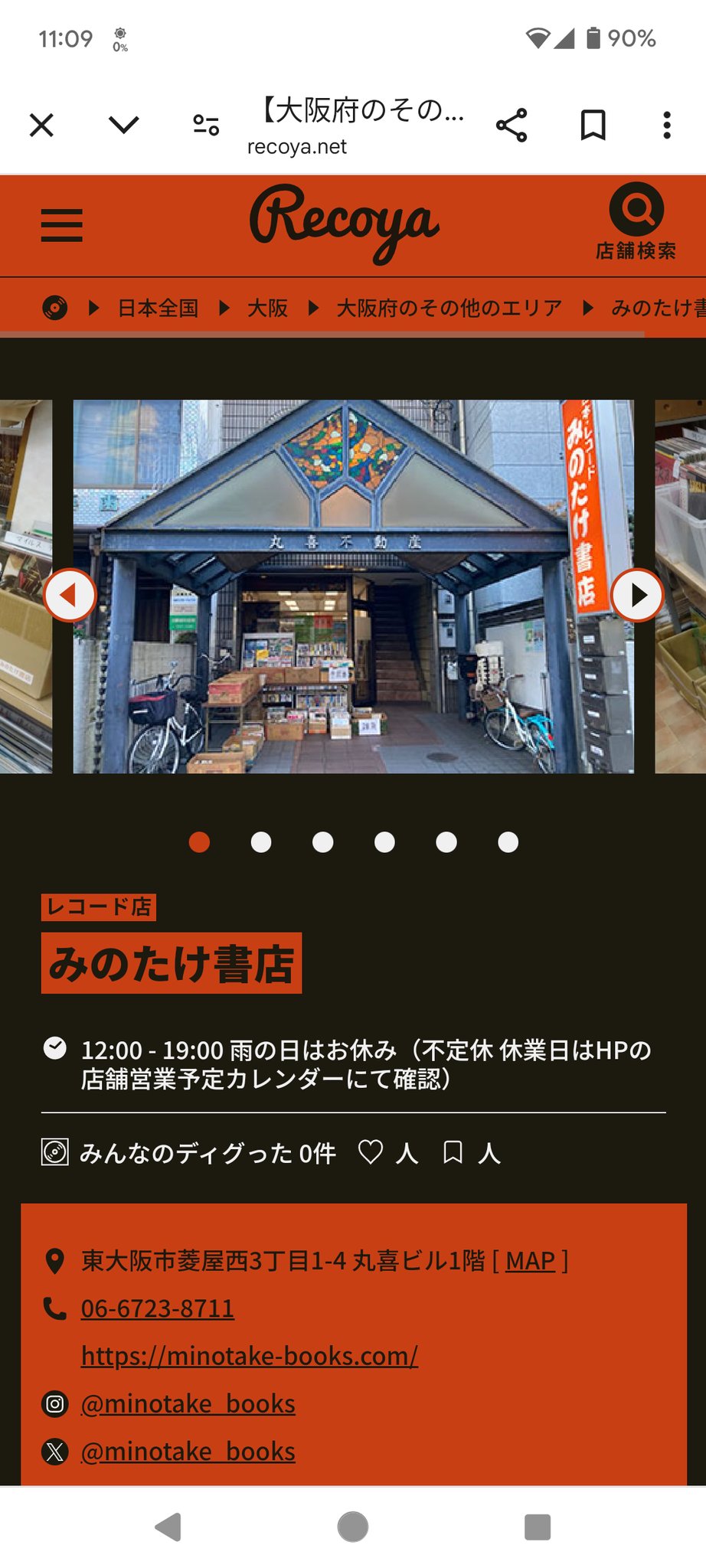Open the MAP link
Screen dimensions: 706x1568
530,1260
